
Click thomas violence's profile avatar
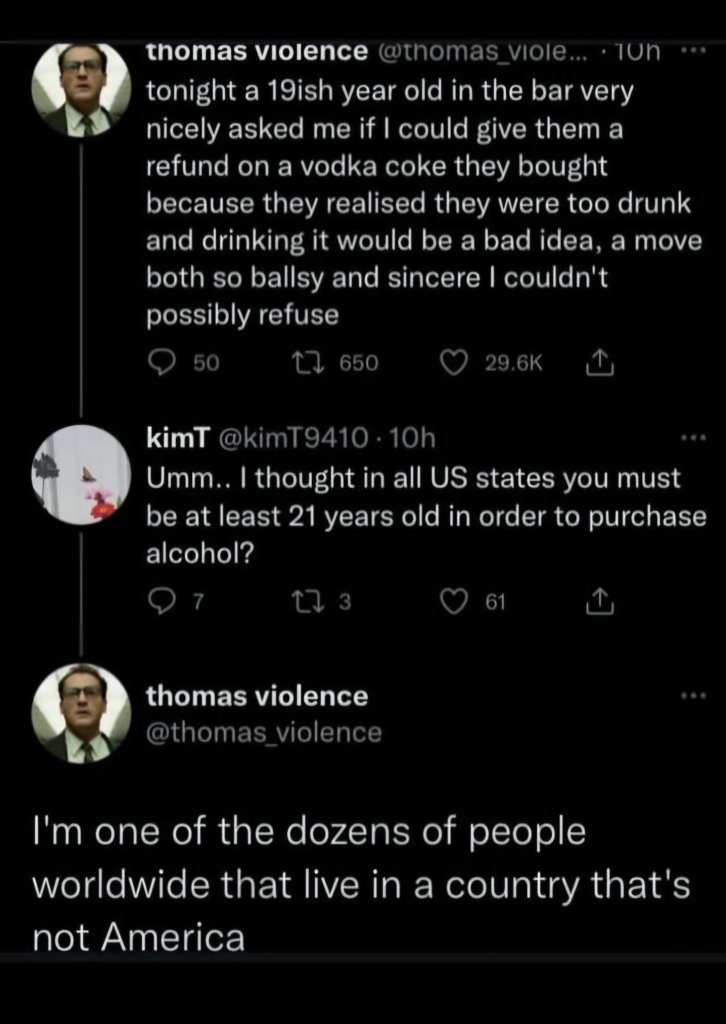pyautogui.click(x=75, y=77)
